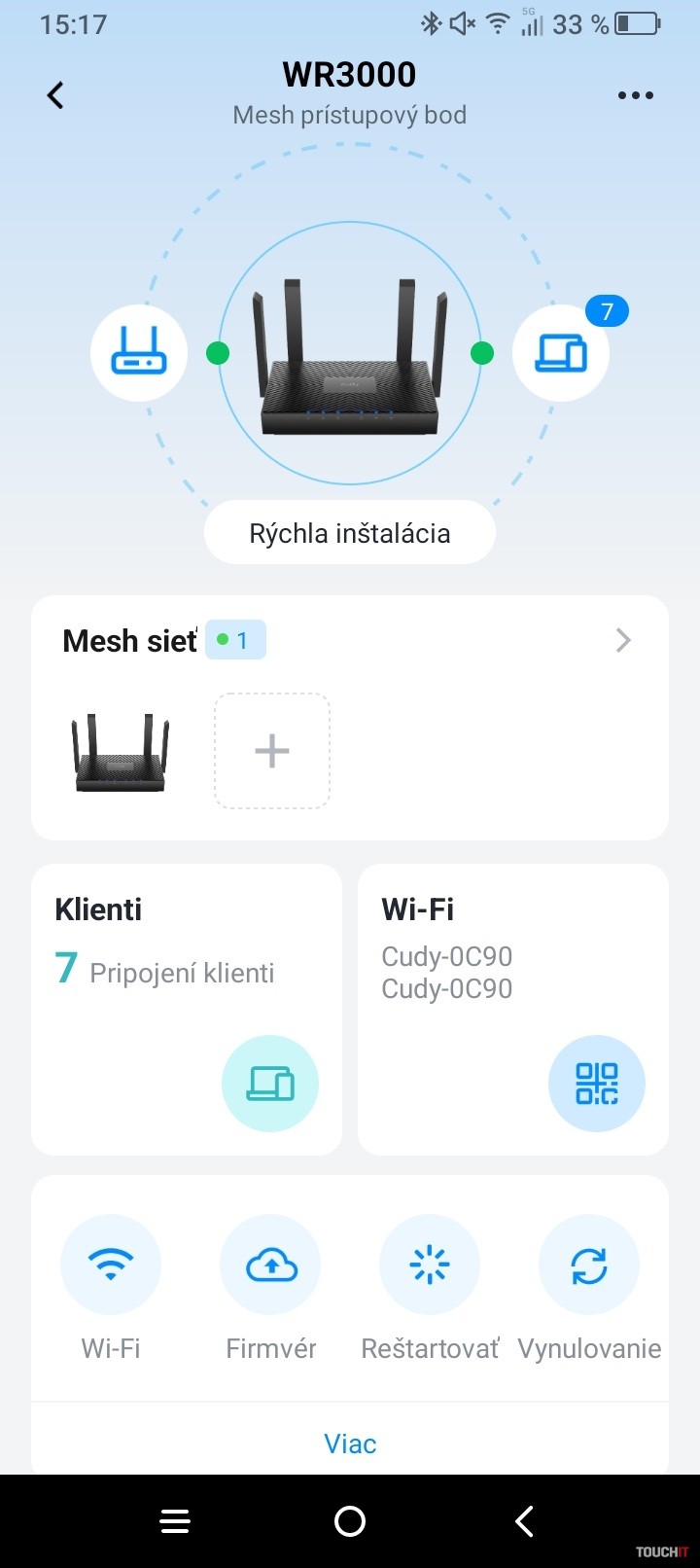700x1568 pixels.
Task: Open the router thumbnail in Mesh sieť
Action: pyautogui.click(x=121, y=753)
